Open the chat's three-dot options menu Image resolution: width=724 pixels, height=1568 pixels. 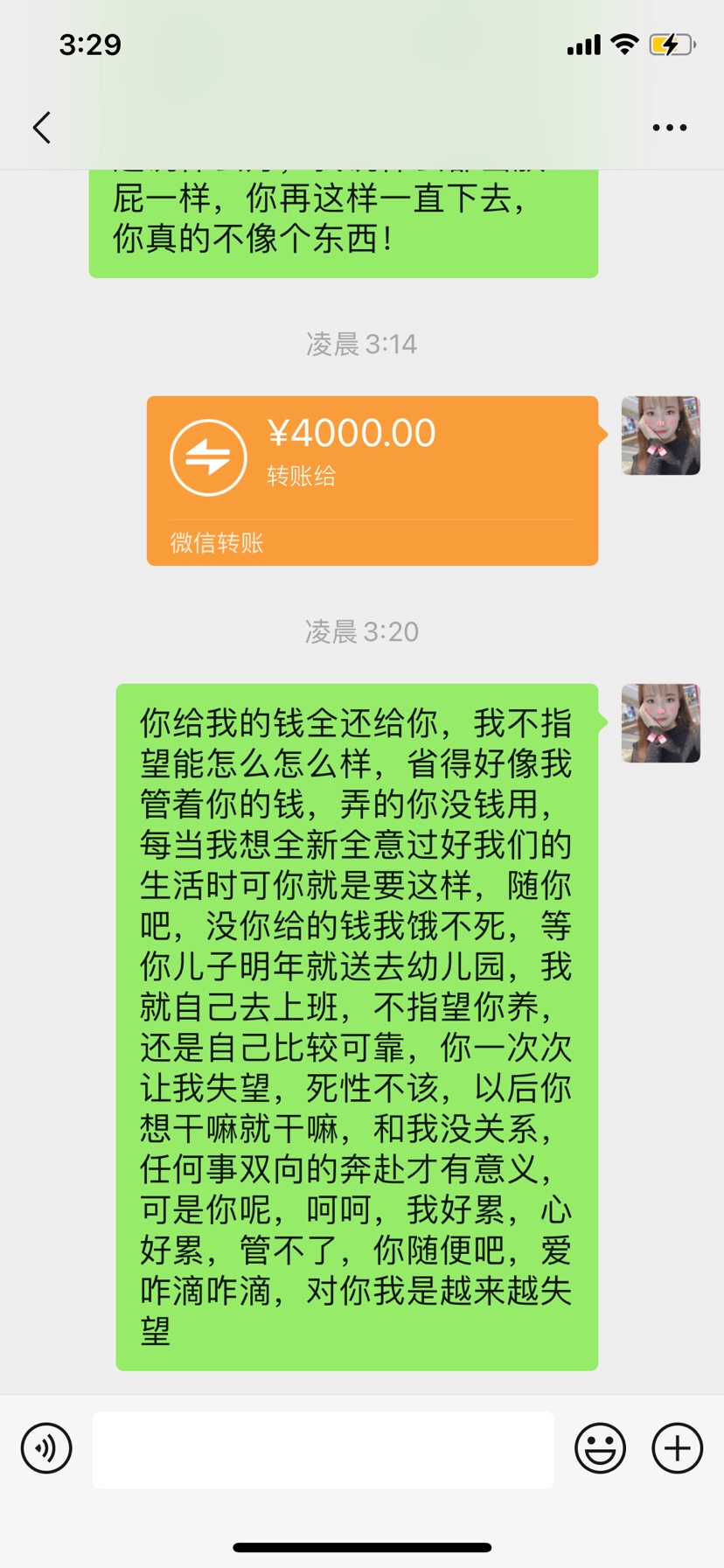669,128
